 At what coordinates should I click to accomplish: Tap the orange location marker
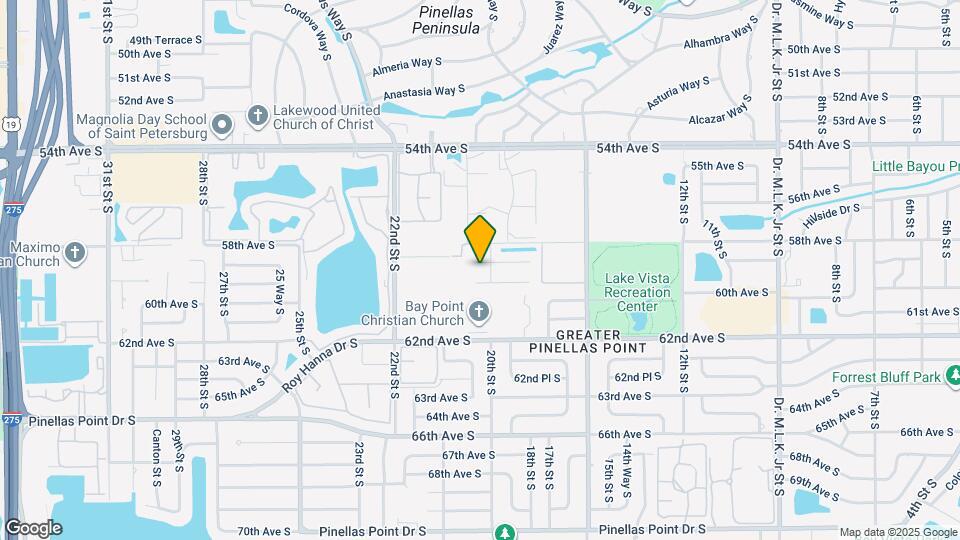[480, 239]
